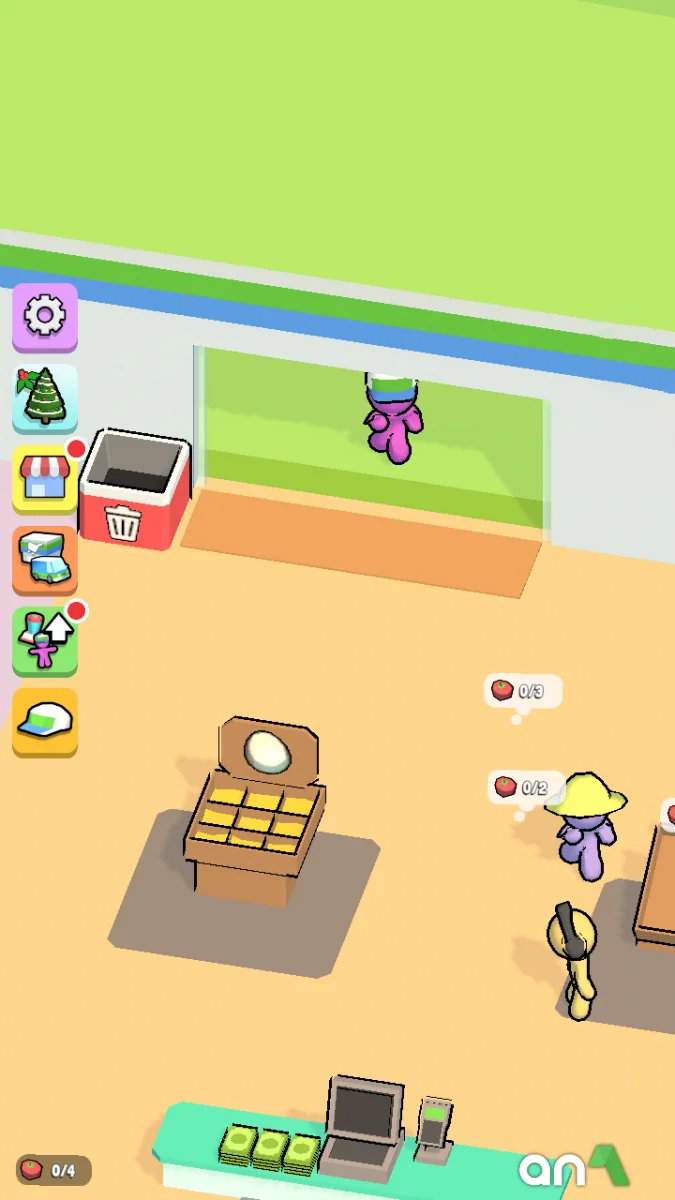Open the Christmas tree event

coord(44,397)
